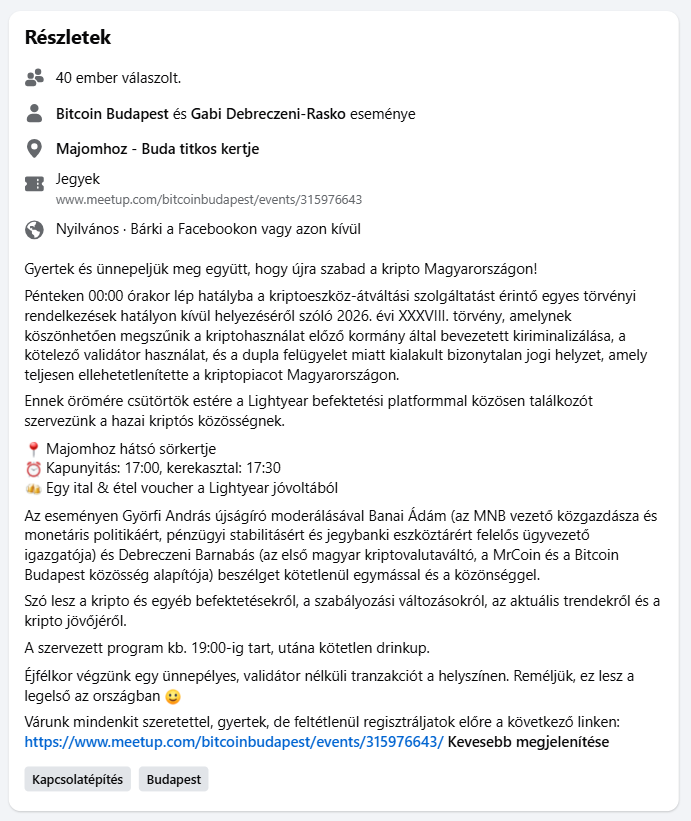The width and height of the screenshot is (691, 821).
Task: Select the Kapcsolatépítés tag chip
Action: click(77, 779)
